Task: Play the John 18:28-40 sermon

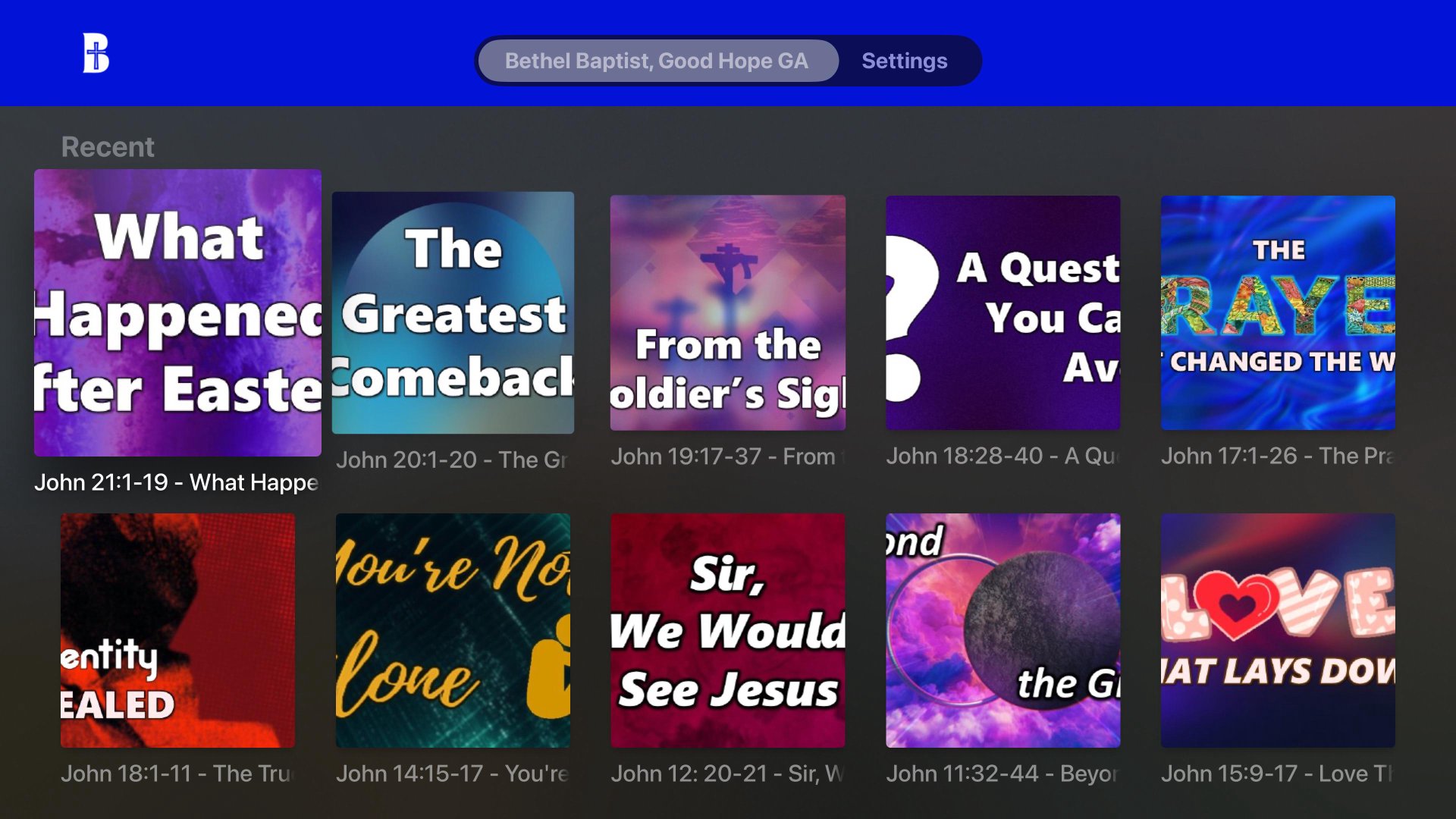Action: tap(1003, 312)
